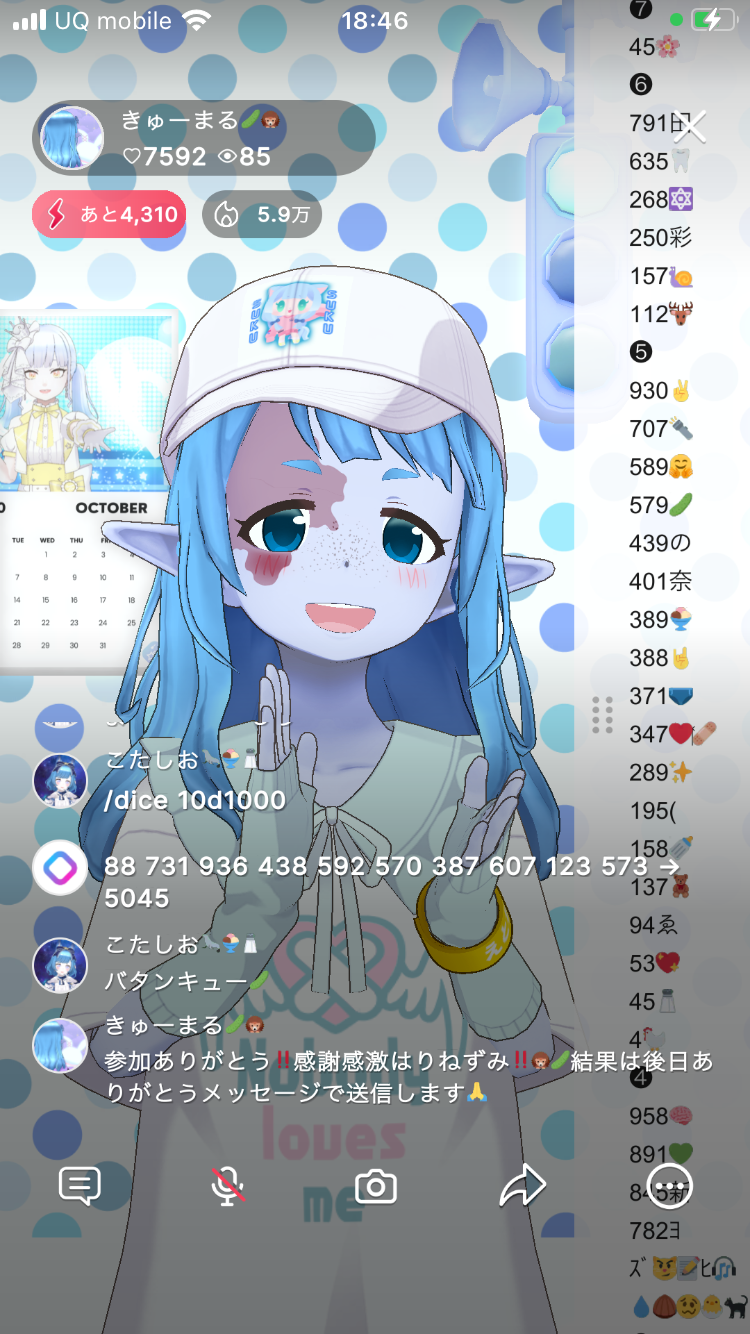This screenshot has width=750, height=1334.
Task: Take a screenshot with the camera icon
Action: [376, 1187]
